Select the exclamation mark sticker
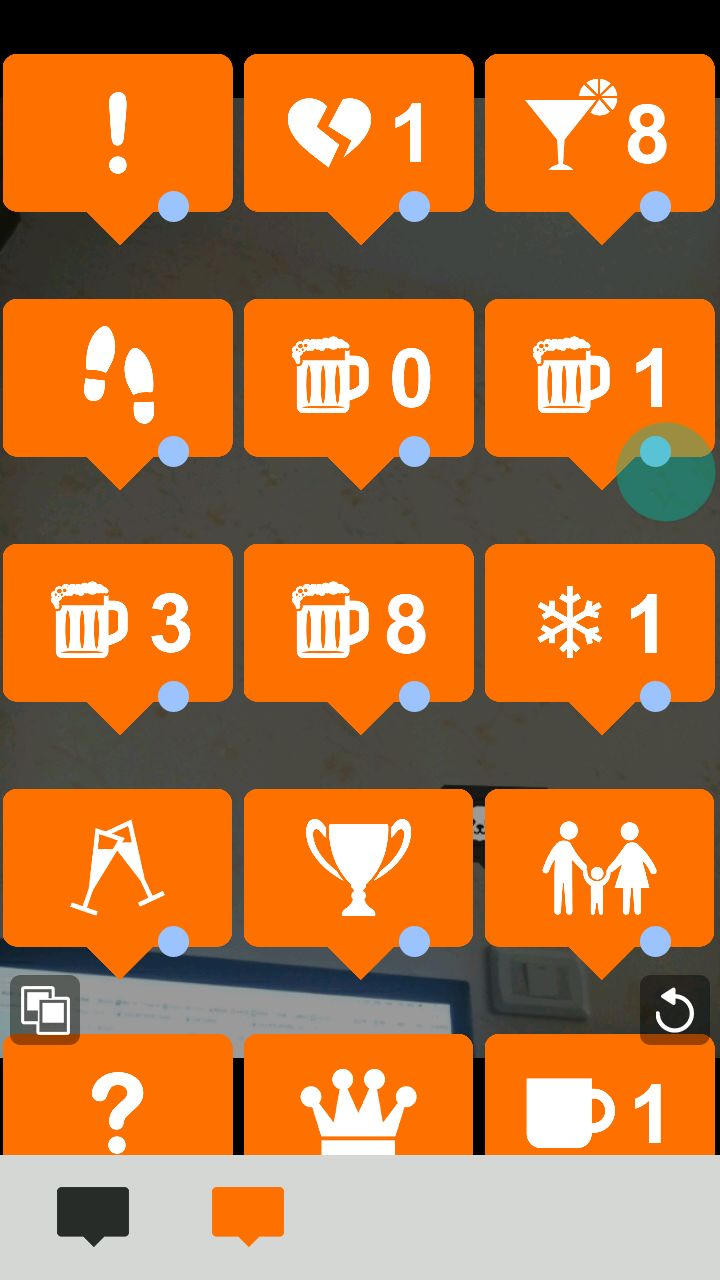 tap(118, 133)
